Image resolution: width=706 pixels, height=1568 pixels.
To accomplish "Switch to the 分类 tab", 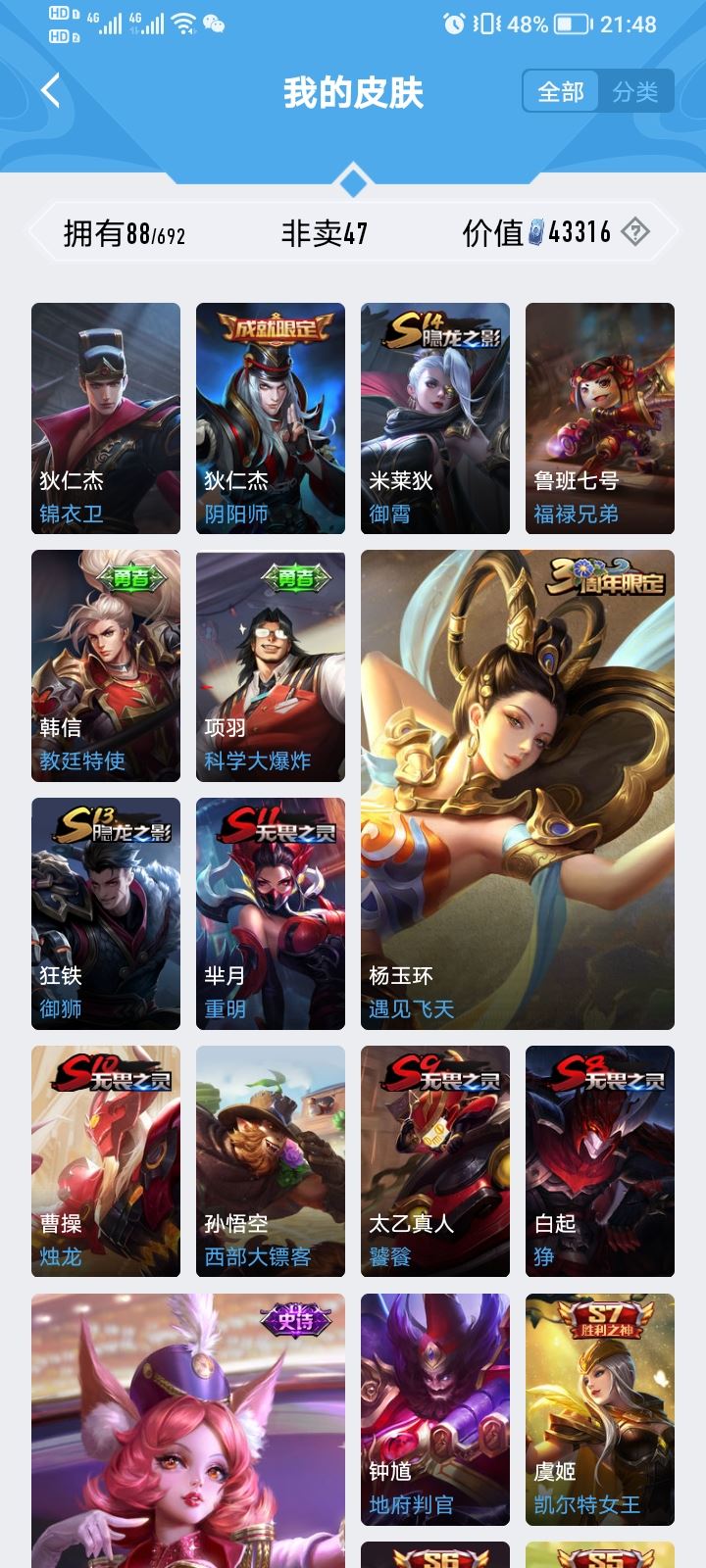I will (634, 92).
